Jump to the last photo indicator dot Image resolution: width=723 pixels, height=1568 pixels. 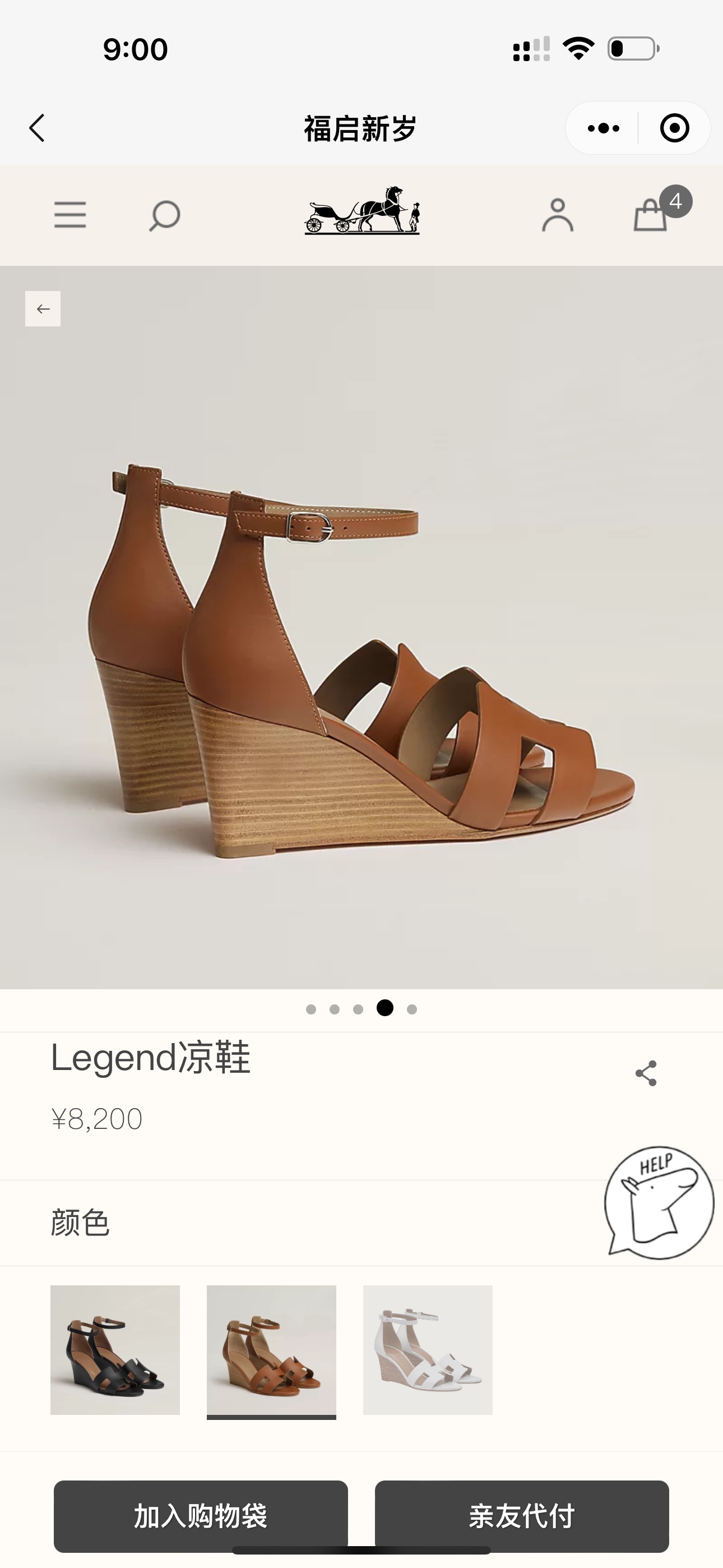coord(412,1009)
